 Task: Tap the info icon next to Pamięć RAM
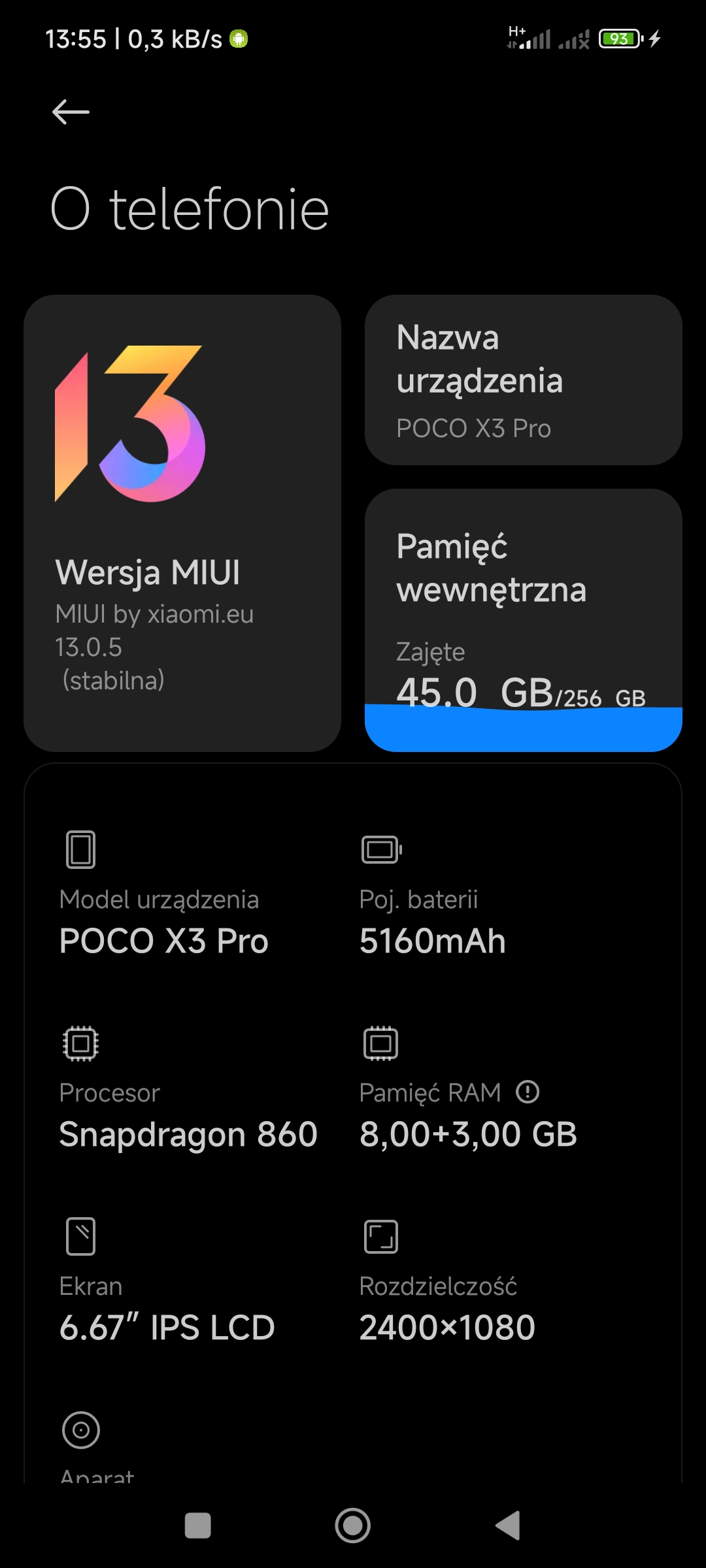[x=528, y=1092]
